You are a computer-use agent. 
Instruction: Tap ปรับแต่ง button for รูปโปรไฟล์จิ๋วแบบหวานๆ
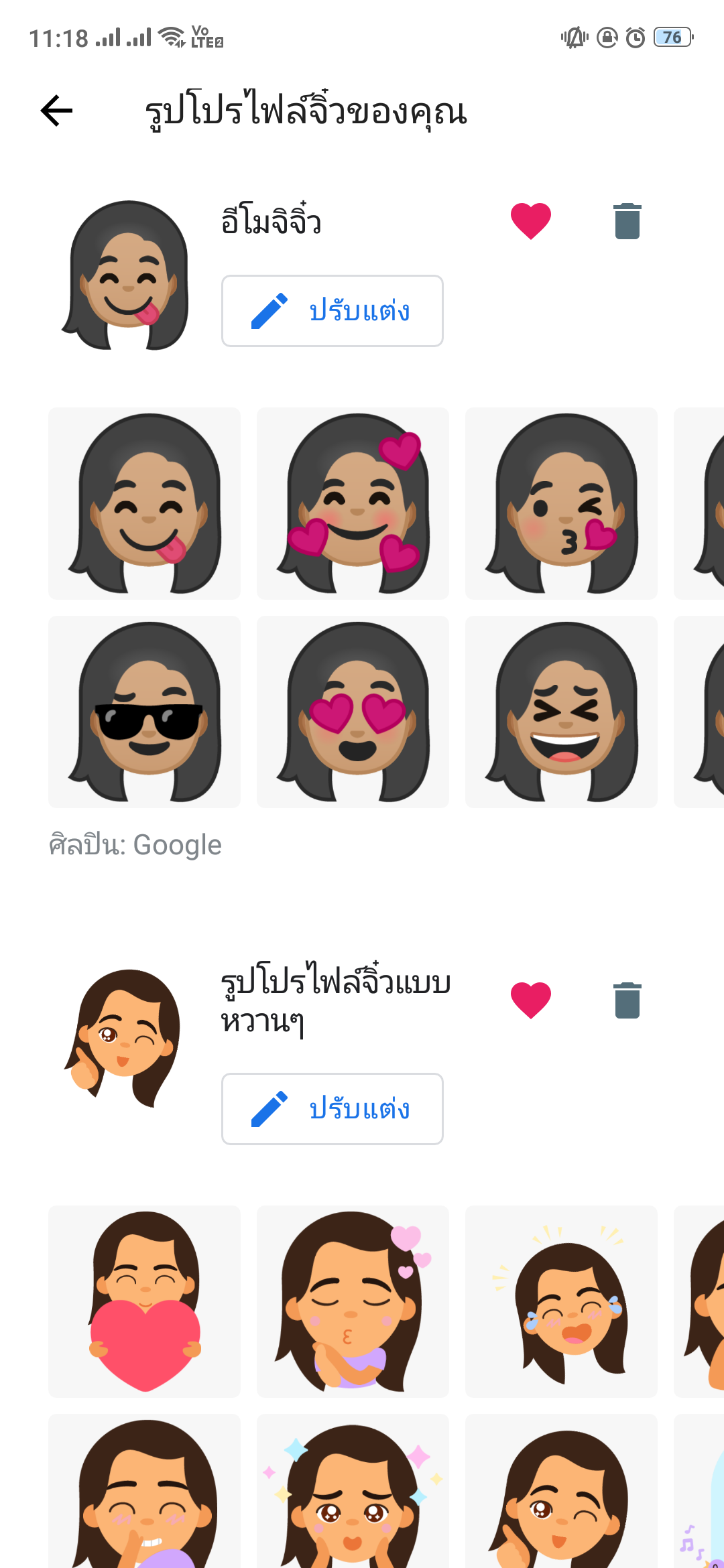pos(333,1109)
